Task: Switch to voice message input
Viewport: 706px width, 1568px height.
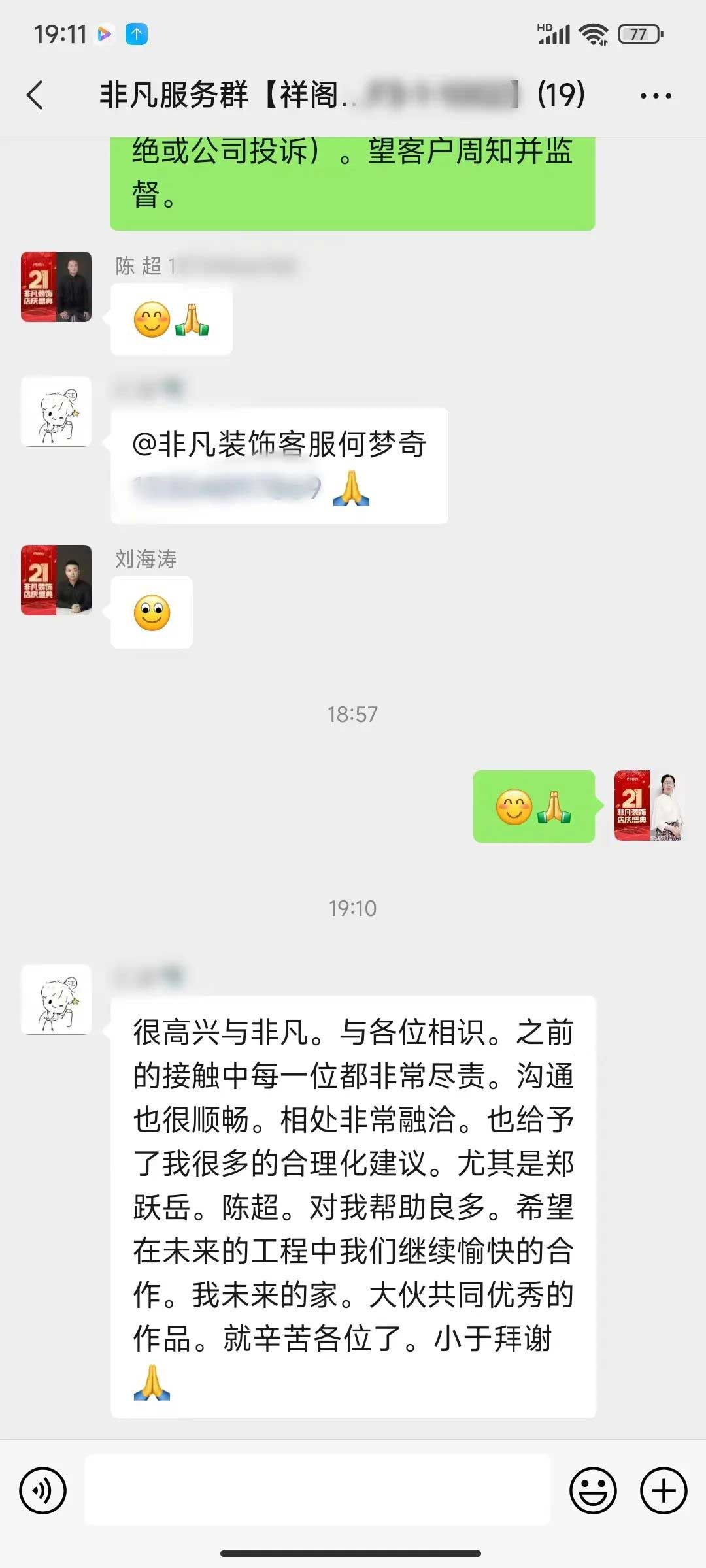Action: coord(43,1490)
